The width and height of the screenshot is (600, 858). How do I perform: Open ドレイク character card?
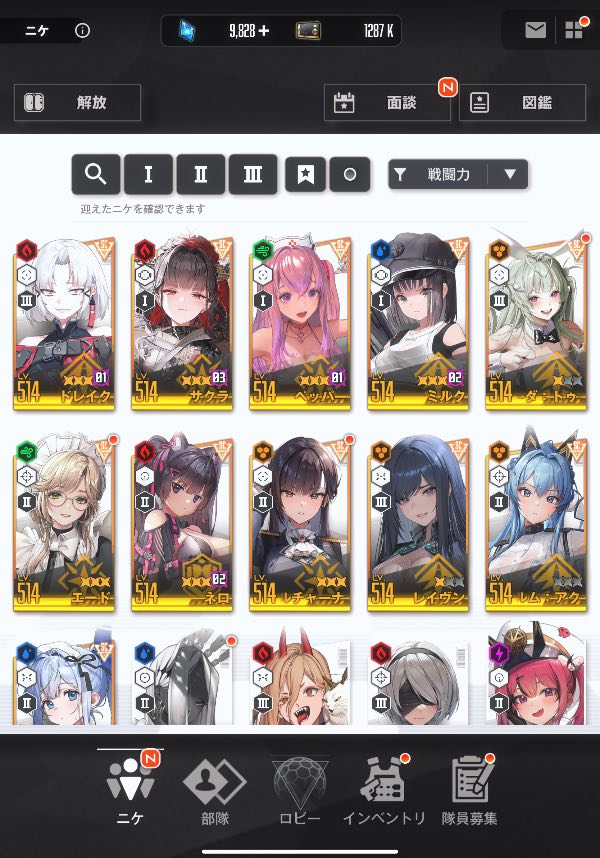(64, 323)
